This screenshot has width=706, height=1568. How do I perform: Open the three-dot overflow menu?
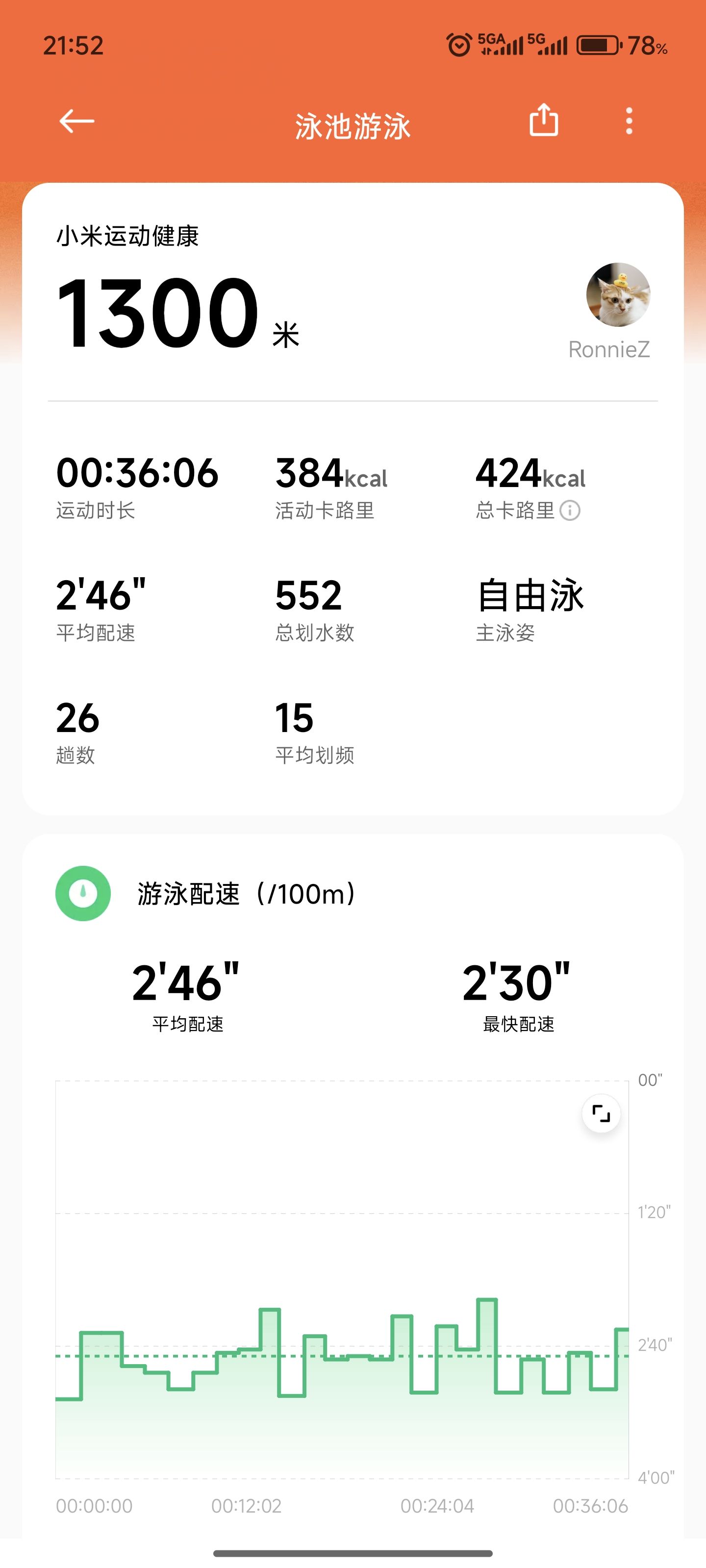(x=629, y=121)
